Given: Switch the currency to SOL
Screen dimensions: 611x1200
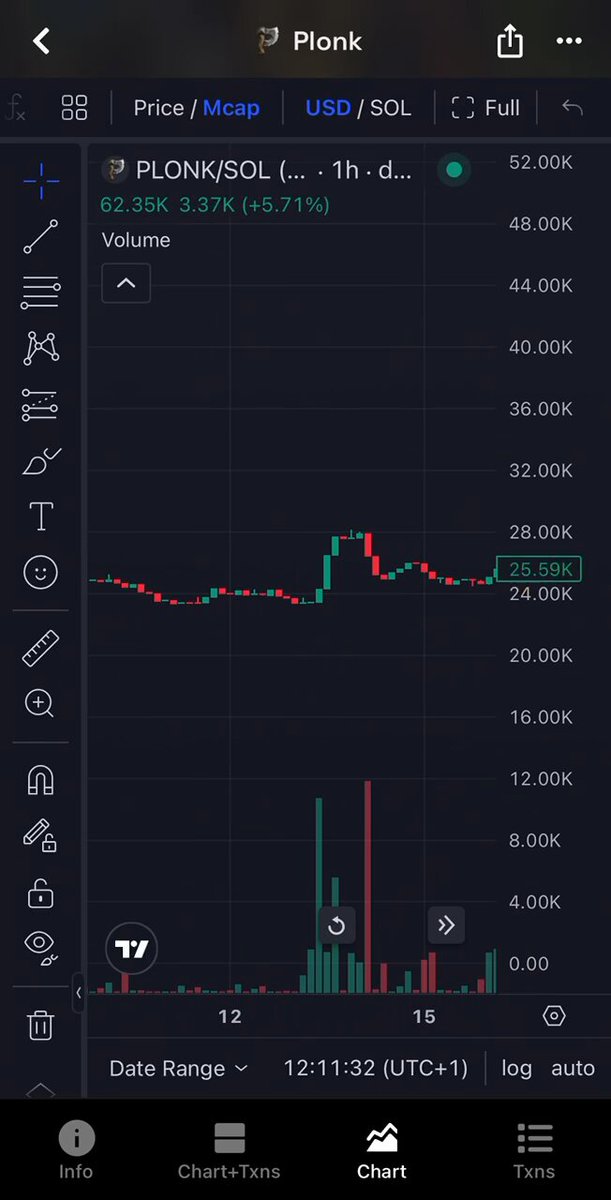Looking at the screenshot, I should click(x=391, y=108).
